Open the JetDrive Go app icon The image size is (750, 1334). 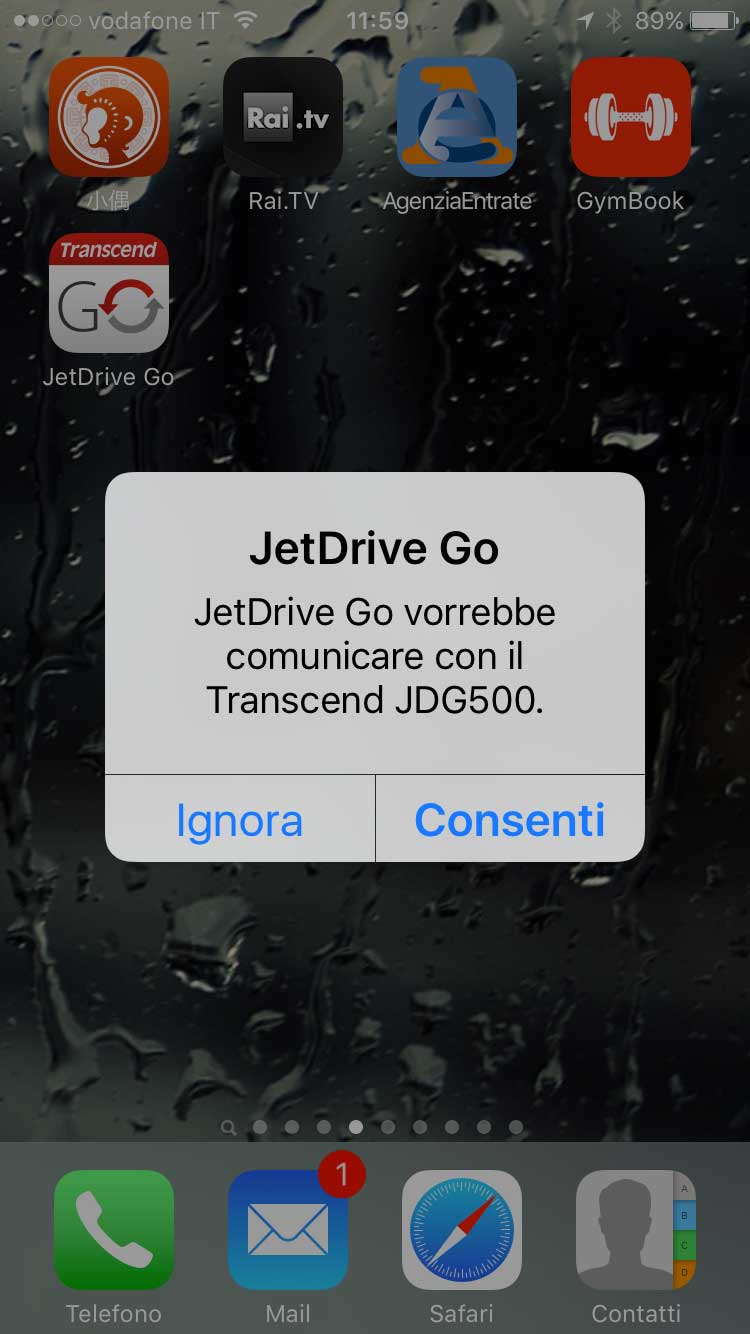pyautogui.click(x=108, y=293)
